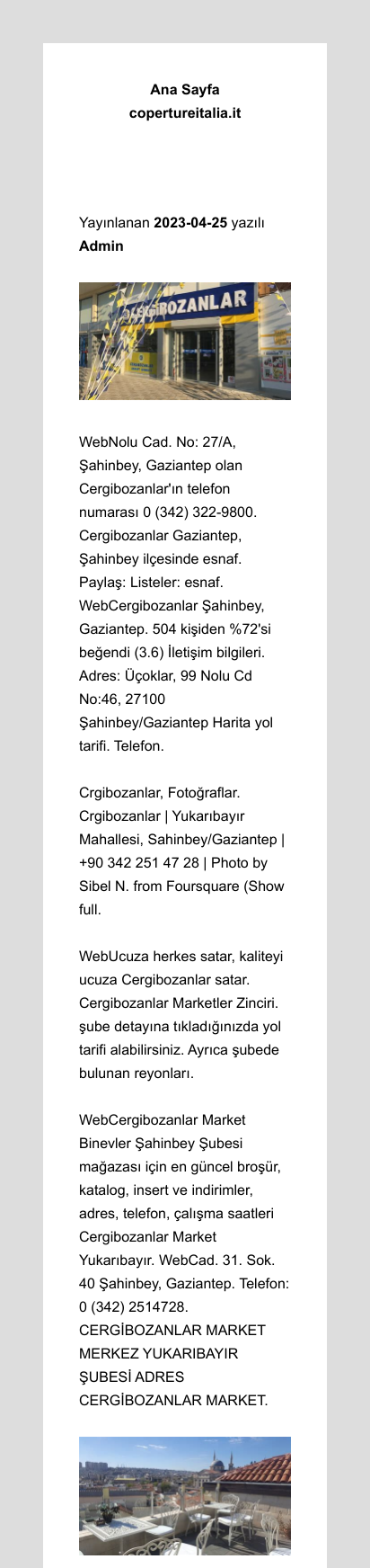Open the copertureitalia.it site link
This screenshot has height=1568, width=370.
coord(185,113)
